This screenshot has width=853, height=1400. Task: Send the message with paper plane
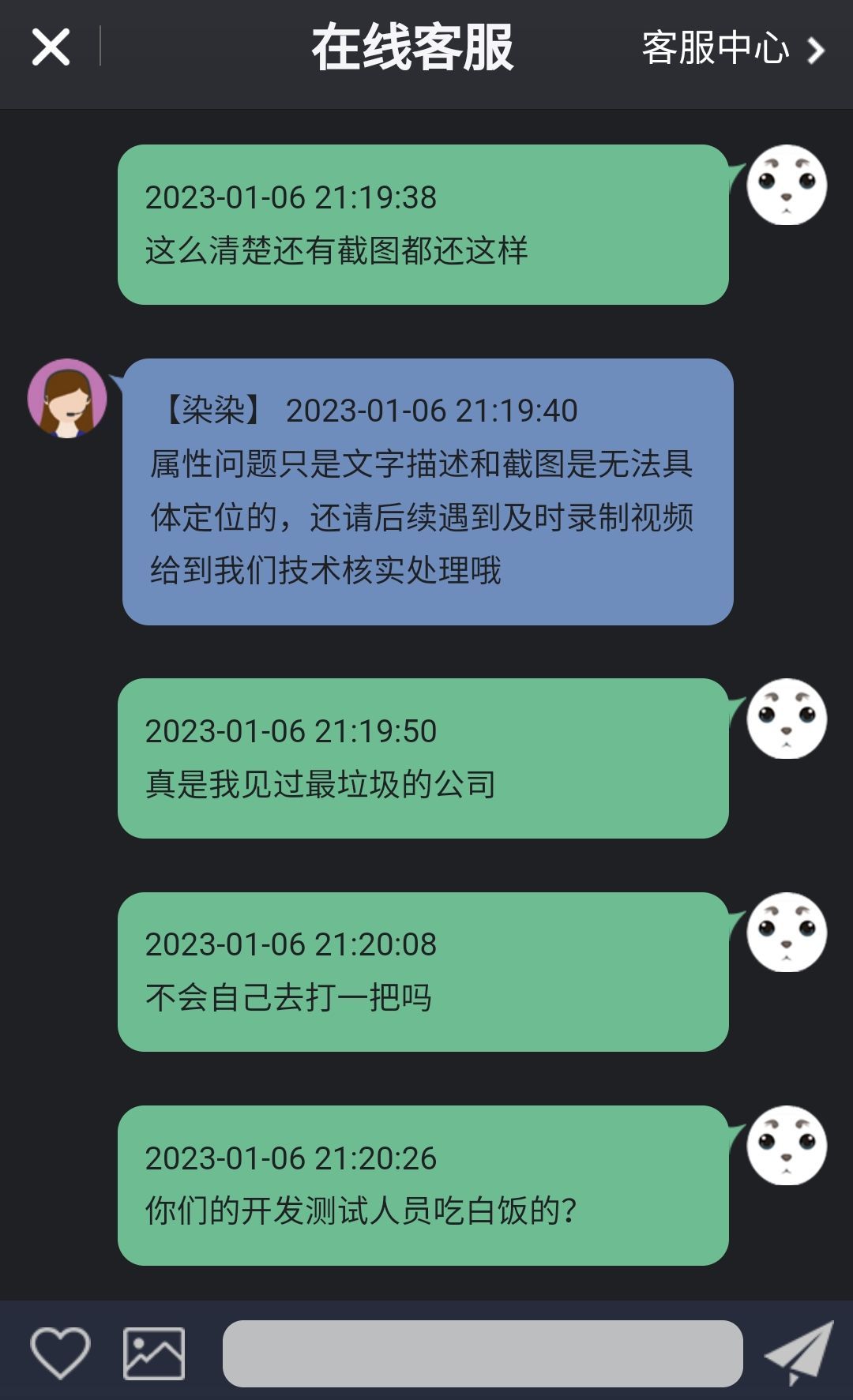tap(799, 1353)
